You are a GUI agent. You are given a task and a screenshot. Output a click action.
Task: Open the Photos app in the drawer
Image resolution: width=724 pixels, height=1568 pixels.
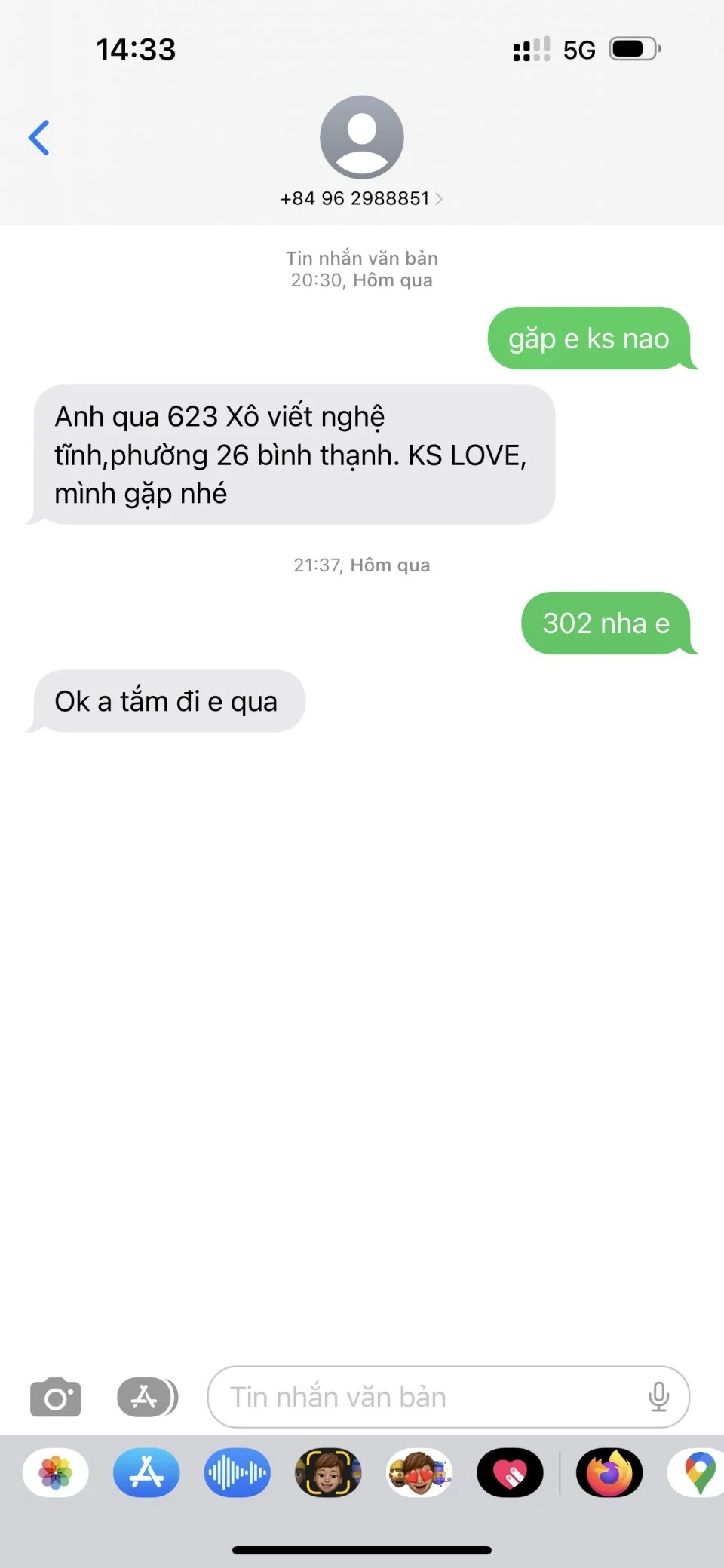coord(56,1472)
